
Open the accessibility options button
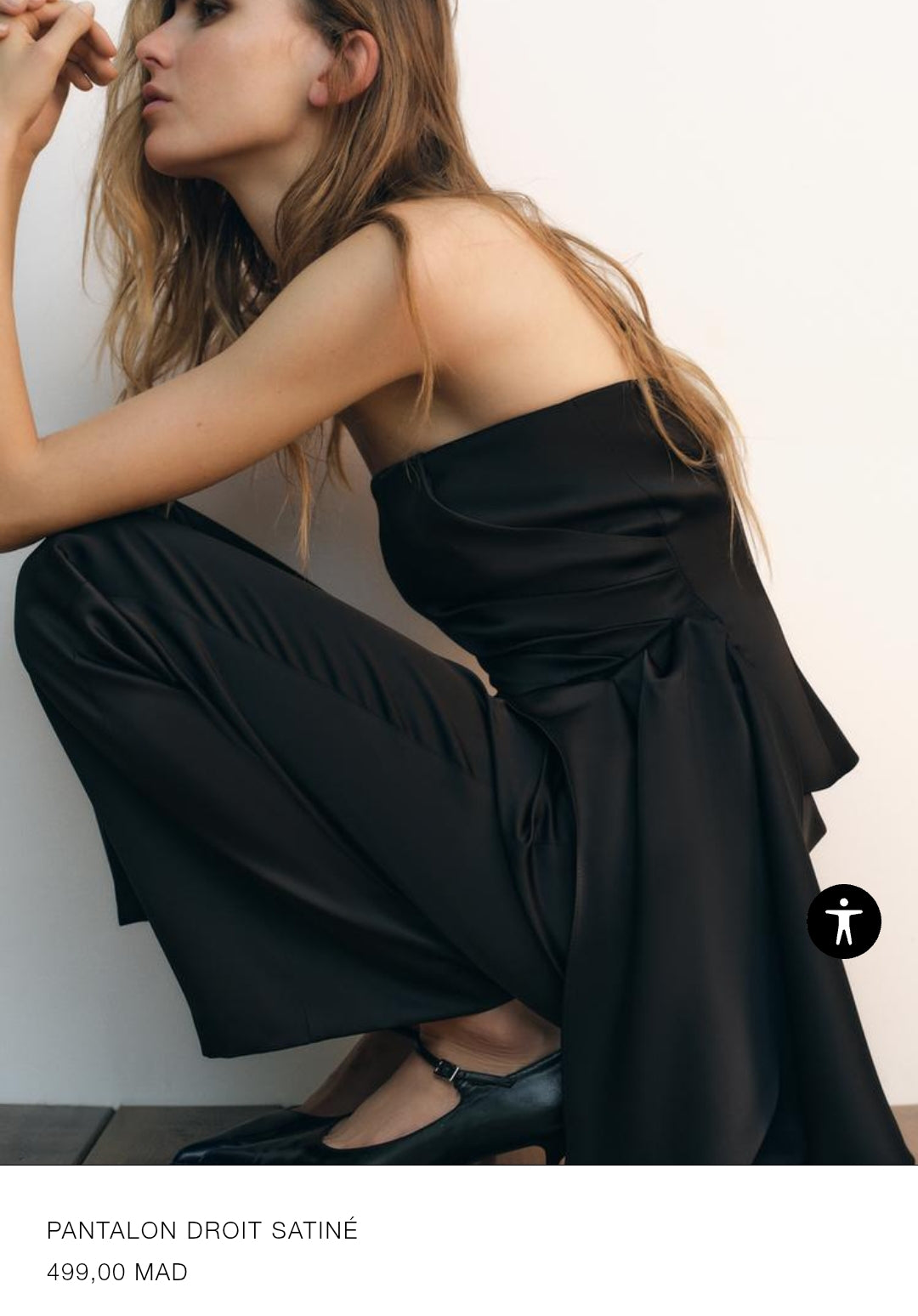843,922
